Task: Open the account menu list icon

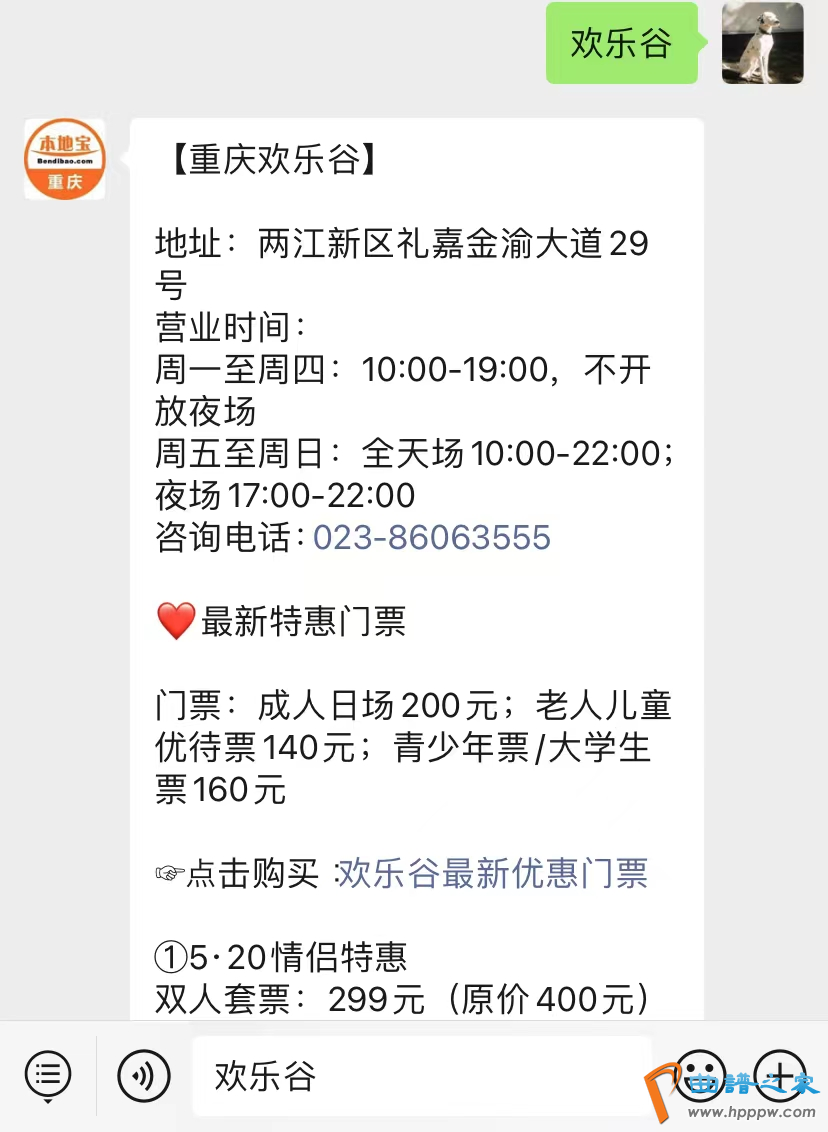Action: coord(48,1076)
